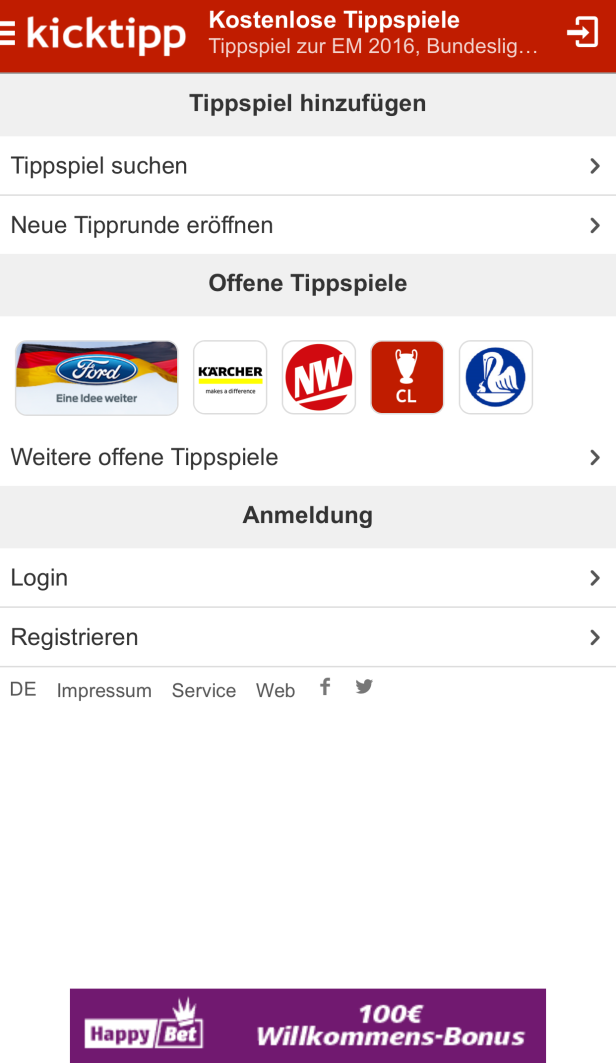Show Weitere offene Tippspiele
Image resolution: width=616 pixels, height=1063 pixels.
click(308, 457)
